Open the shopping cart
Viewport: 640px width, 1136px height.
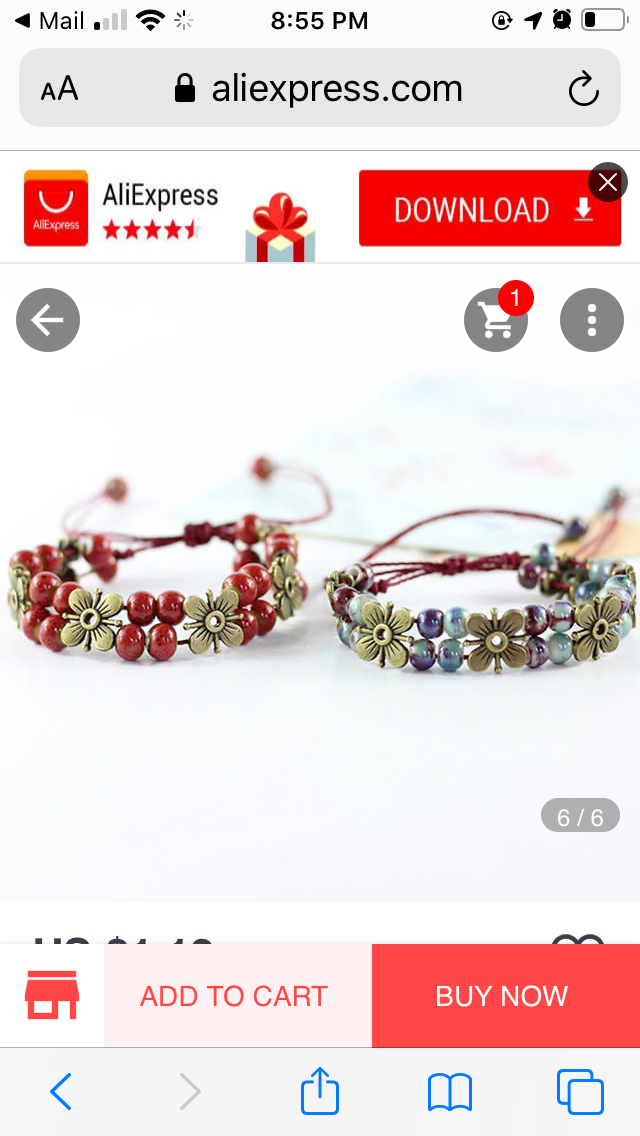point(496,320)
